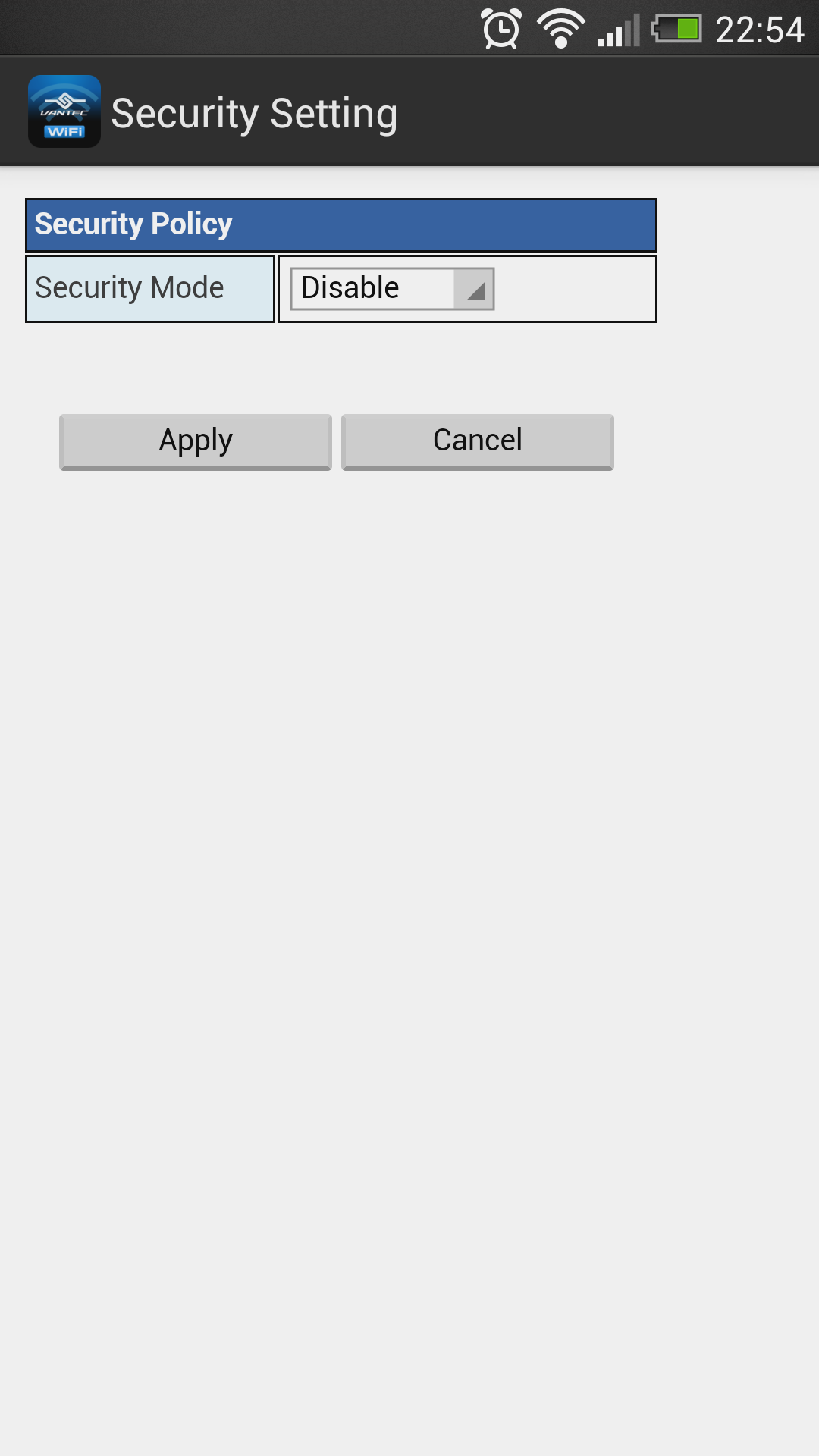Apply the security settings
The image size is (819, 1456).
pos(196,442)
